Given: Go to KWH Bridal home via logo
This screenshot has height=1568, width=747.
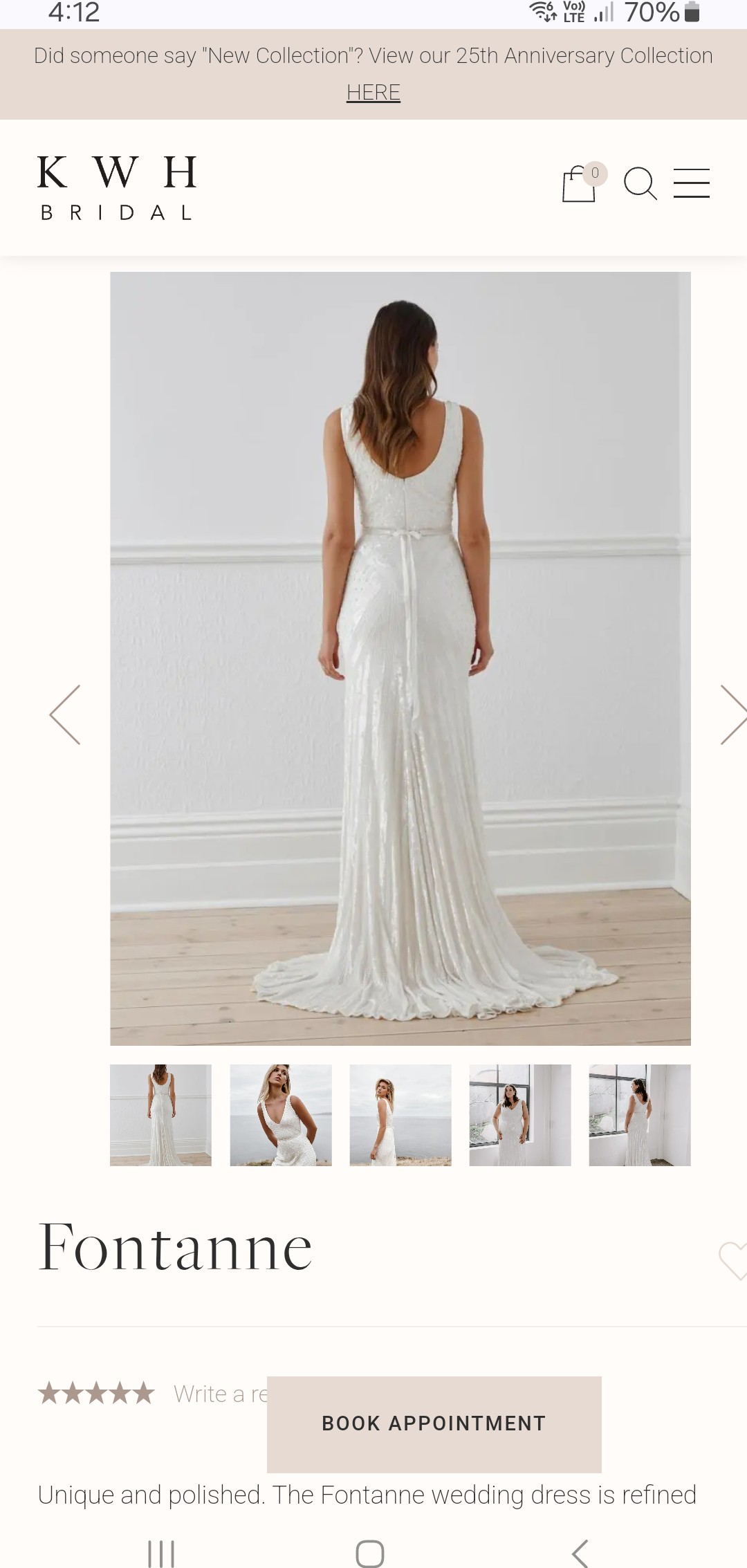Looking at the screenshot, I should 118,188.
